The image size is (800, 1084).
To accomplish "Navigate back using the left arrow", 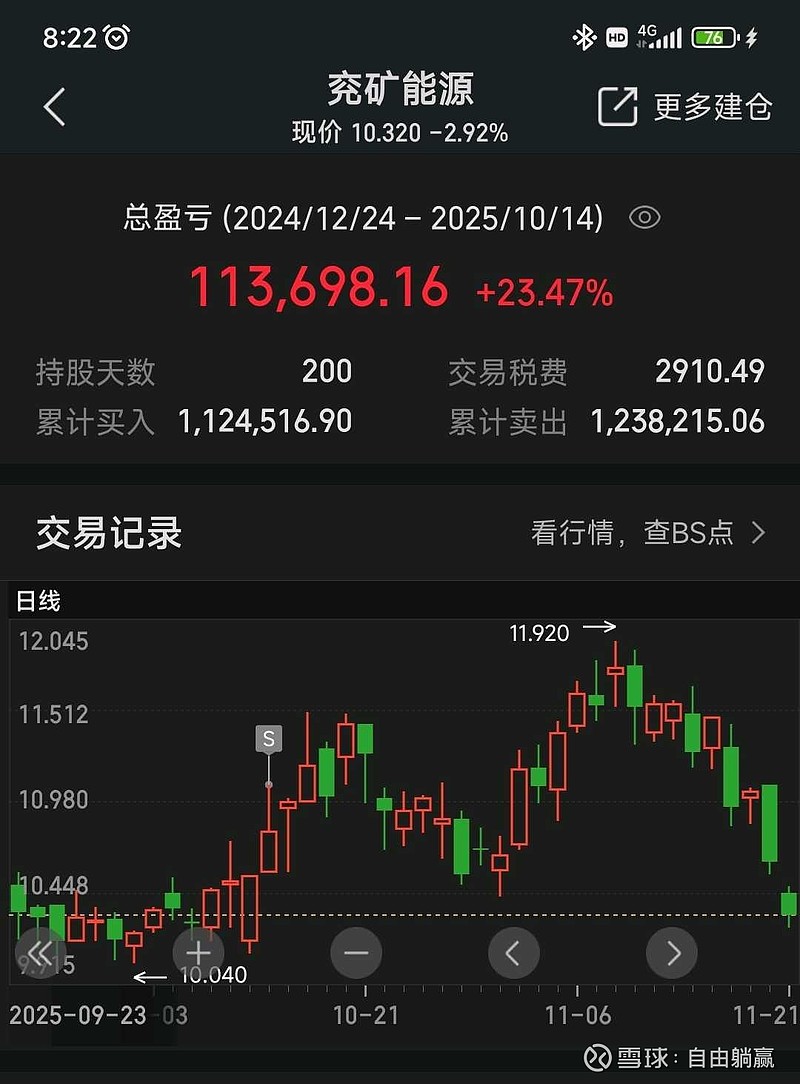I will pyautogui.click(x=54, y=107).
